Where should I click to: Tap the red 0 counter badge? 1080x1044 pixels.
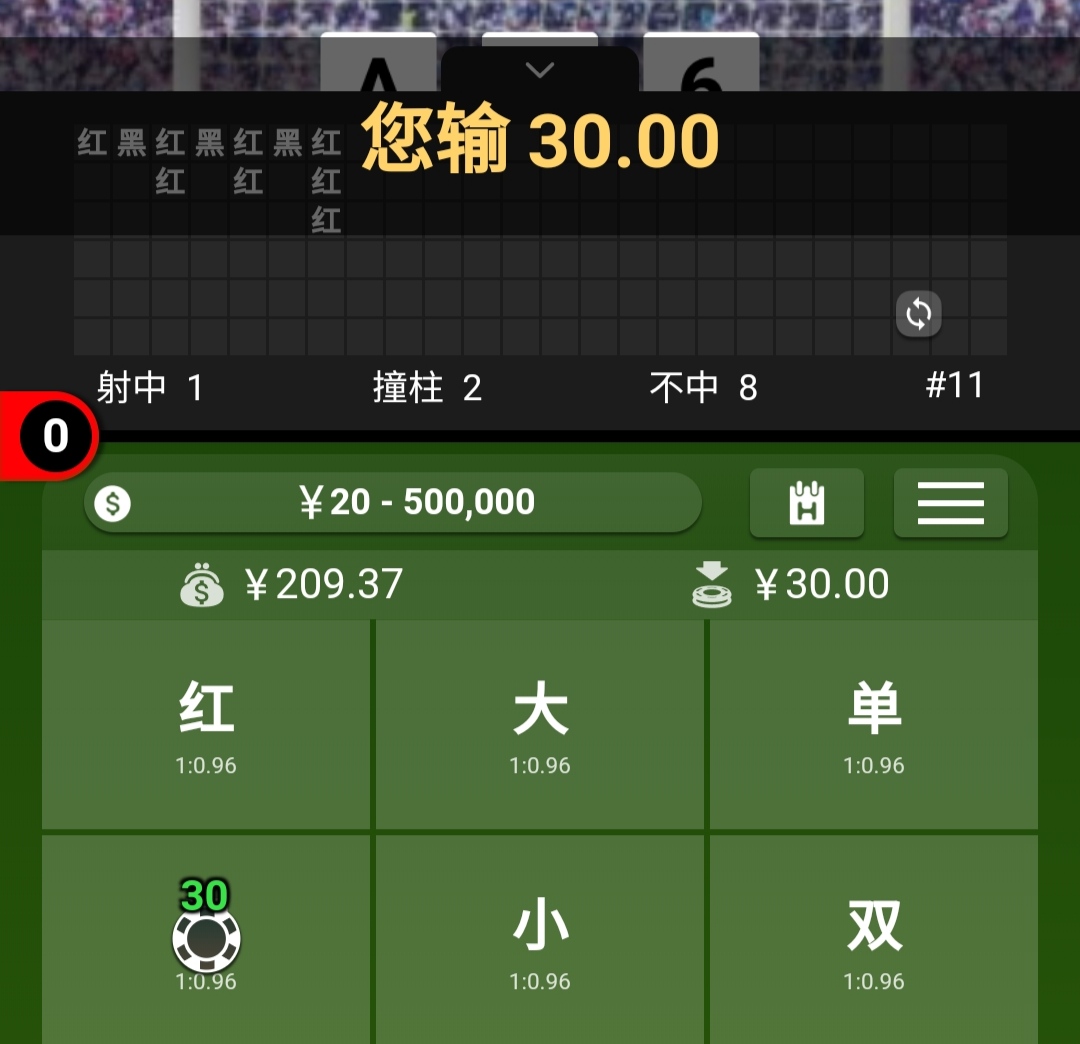click(55, 436)
